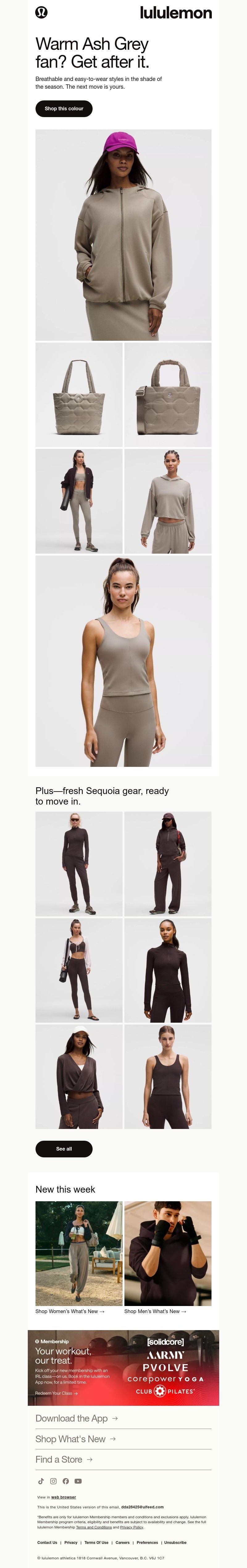Tap Redeem Your Class link
Viewport: 247px width, 1568px height.
point(56,1393)
